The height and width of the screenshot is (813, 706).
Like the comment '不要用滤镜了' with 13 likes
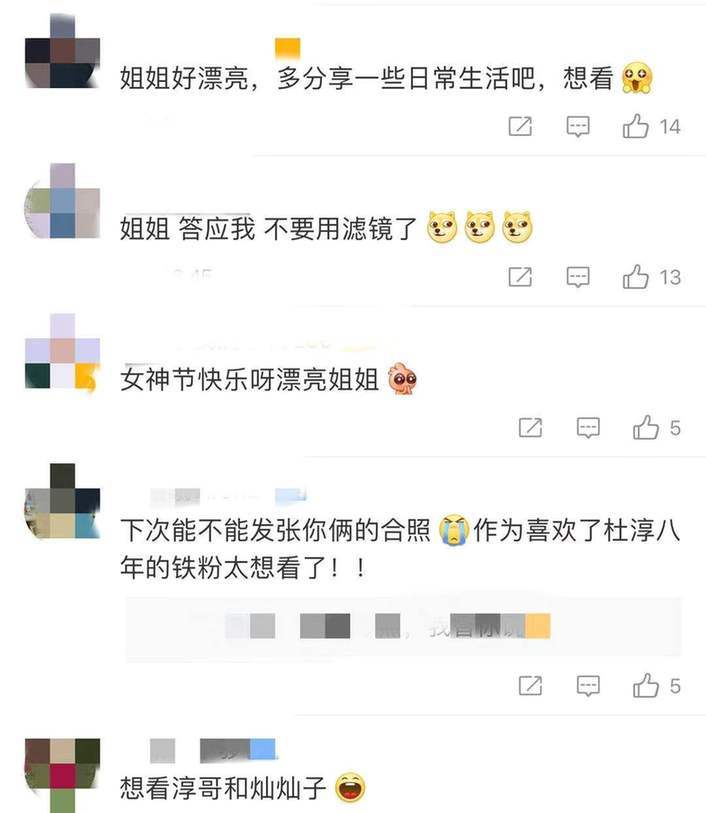point(636,277)
